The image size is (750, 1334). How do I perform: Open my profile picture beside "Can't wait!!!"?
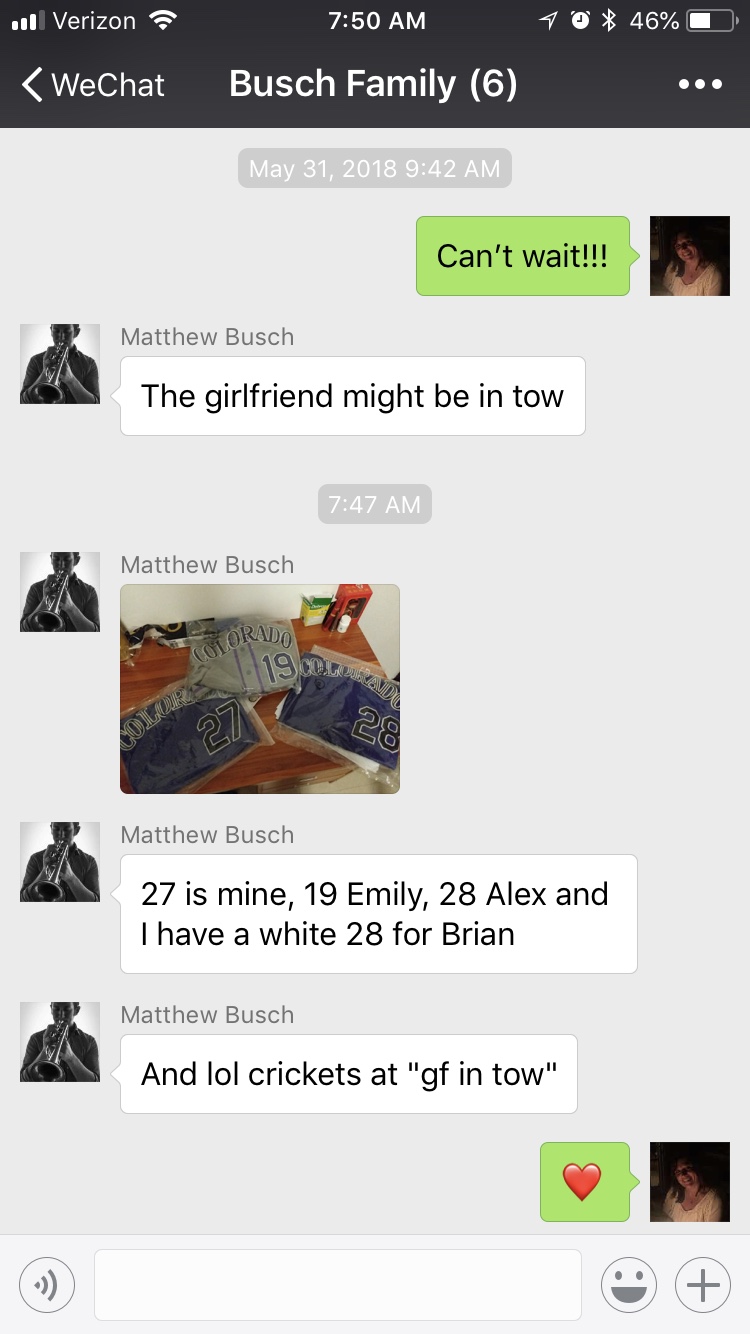690,256
